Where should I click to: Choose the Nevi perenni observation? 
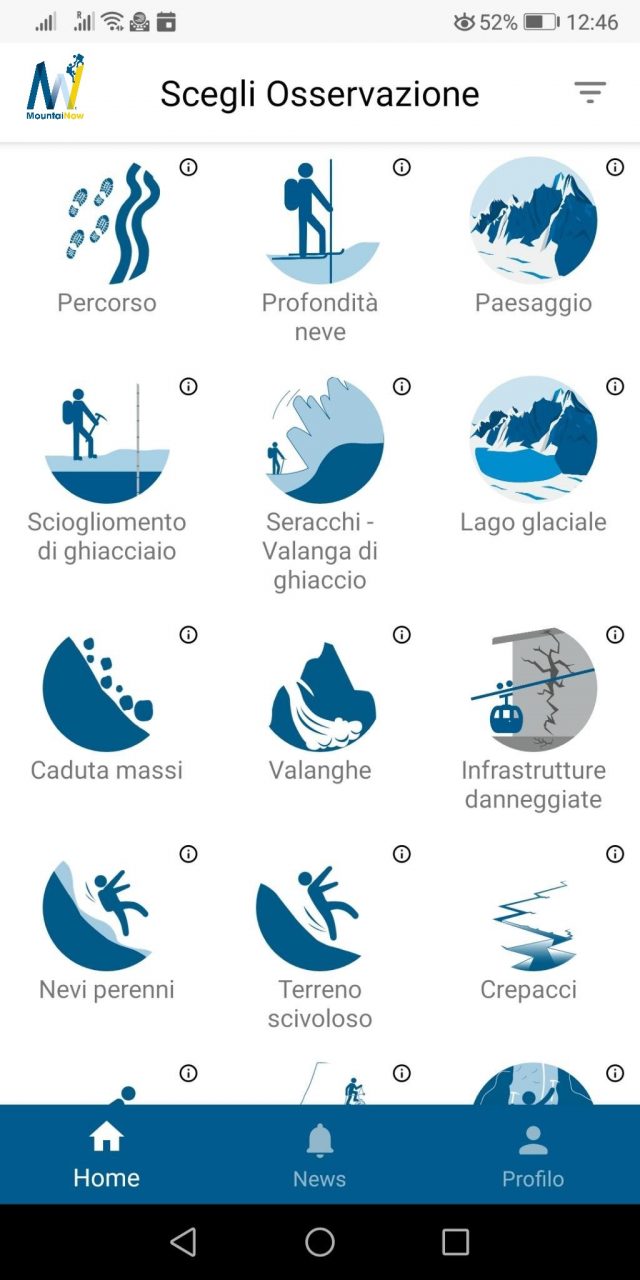pyautogui.click(x=107, y=923)
